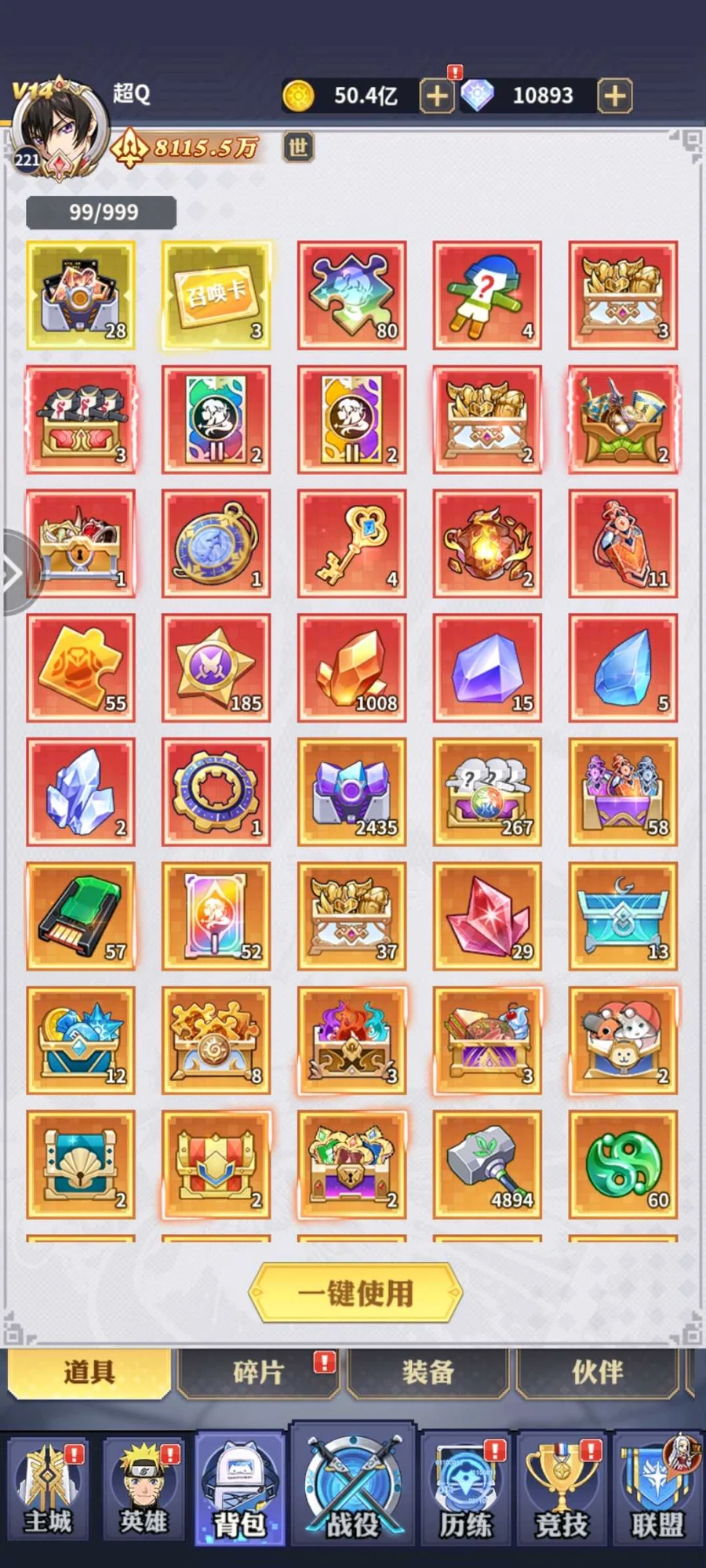Open the 竞技 arena section
Image resolution: width=706 pixels, height=1568 pixels.
[x=561, y=1491]
